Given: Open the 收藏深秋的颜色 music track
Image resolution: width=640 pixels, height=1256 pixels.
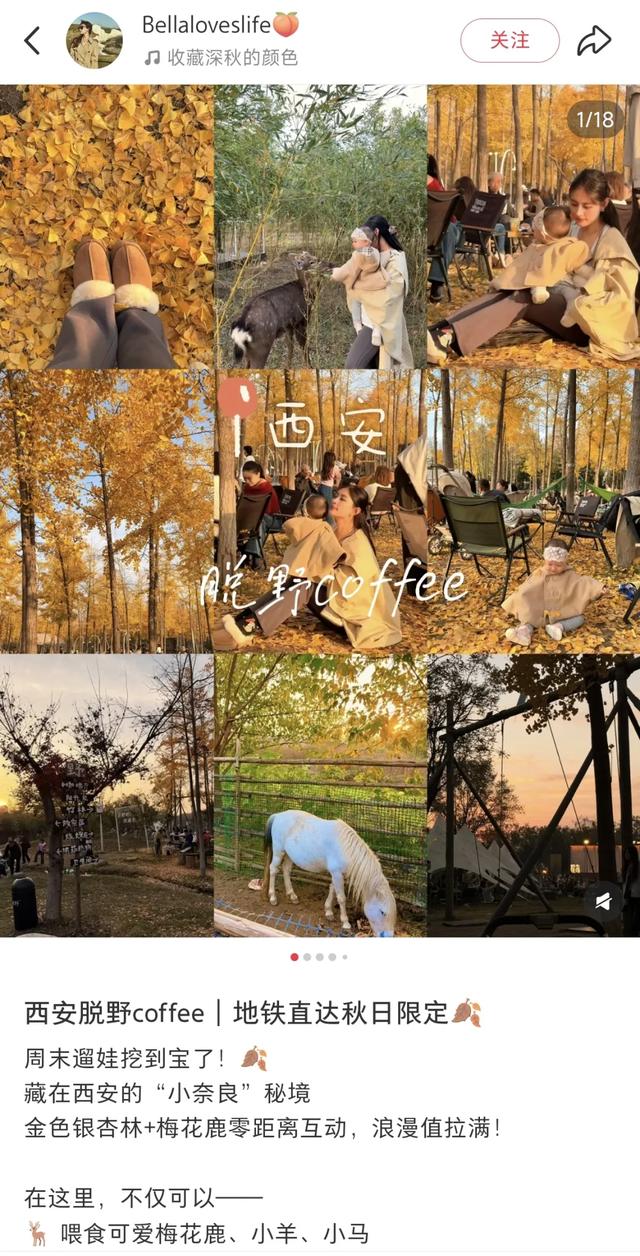Looking at the screenshot, I should click(x=221, y=58).
